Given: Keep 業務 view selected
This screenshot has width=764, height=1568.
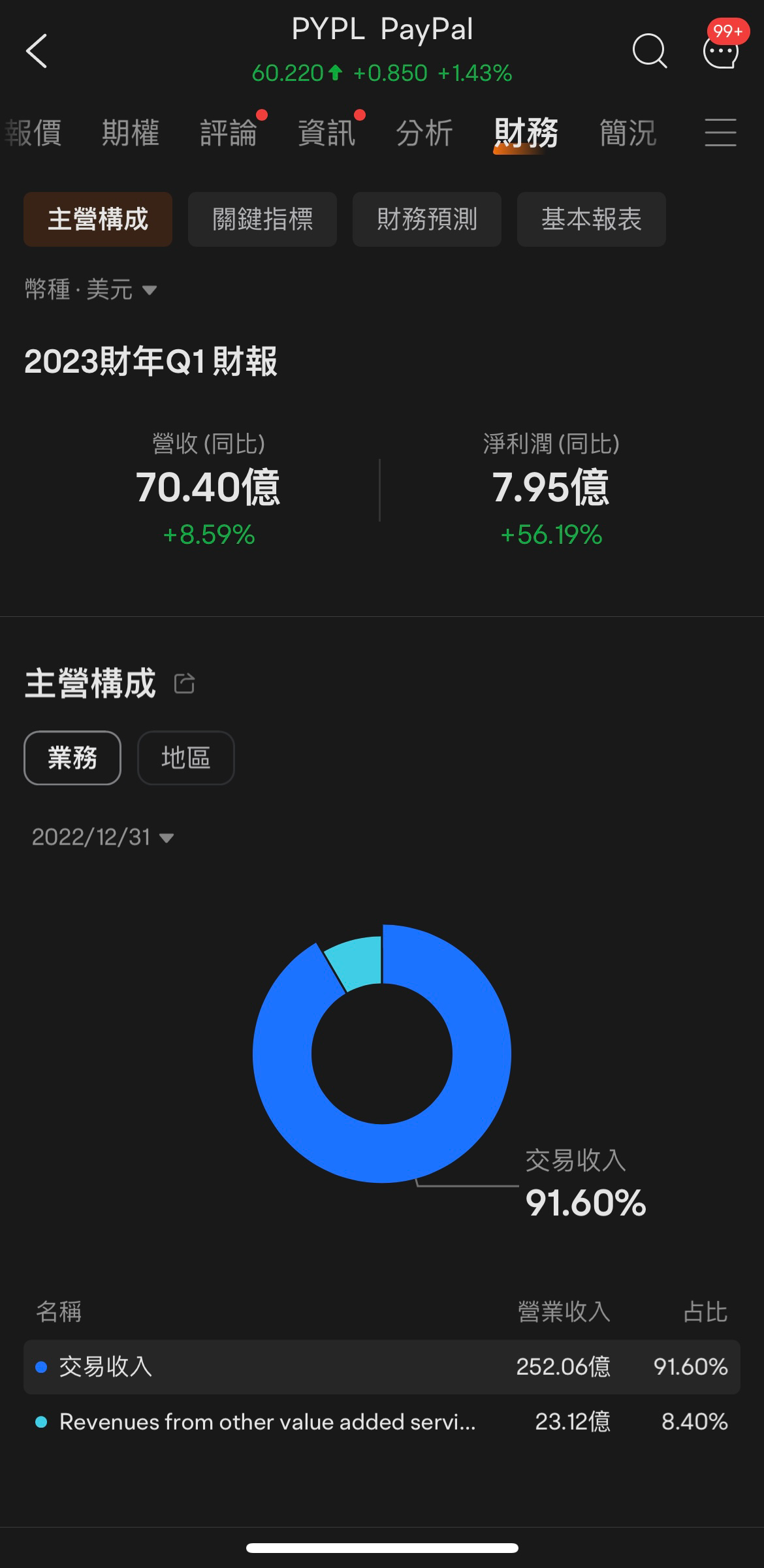Looking at the screenshot, I should click(x=72, y=758).
